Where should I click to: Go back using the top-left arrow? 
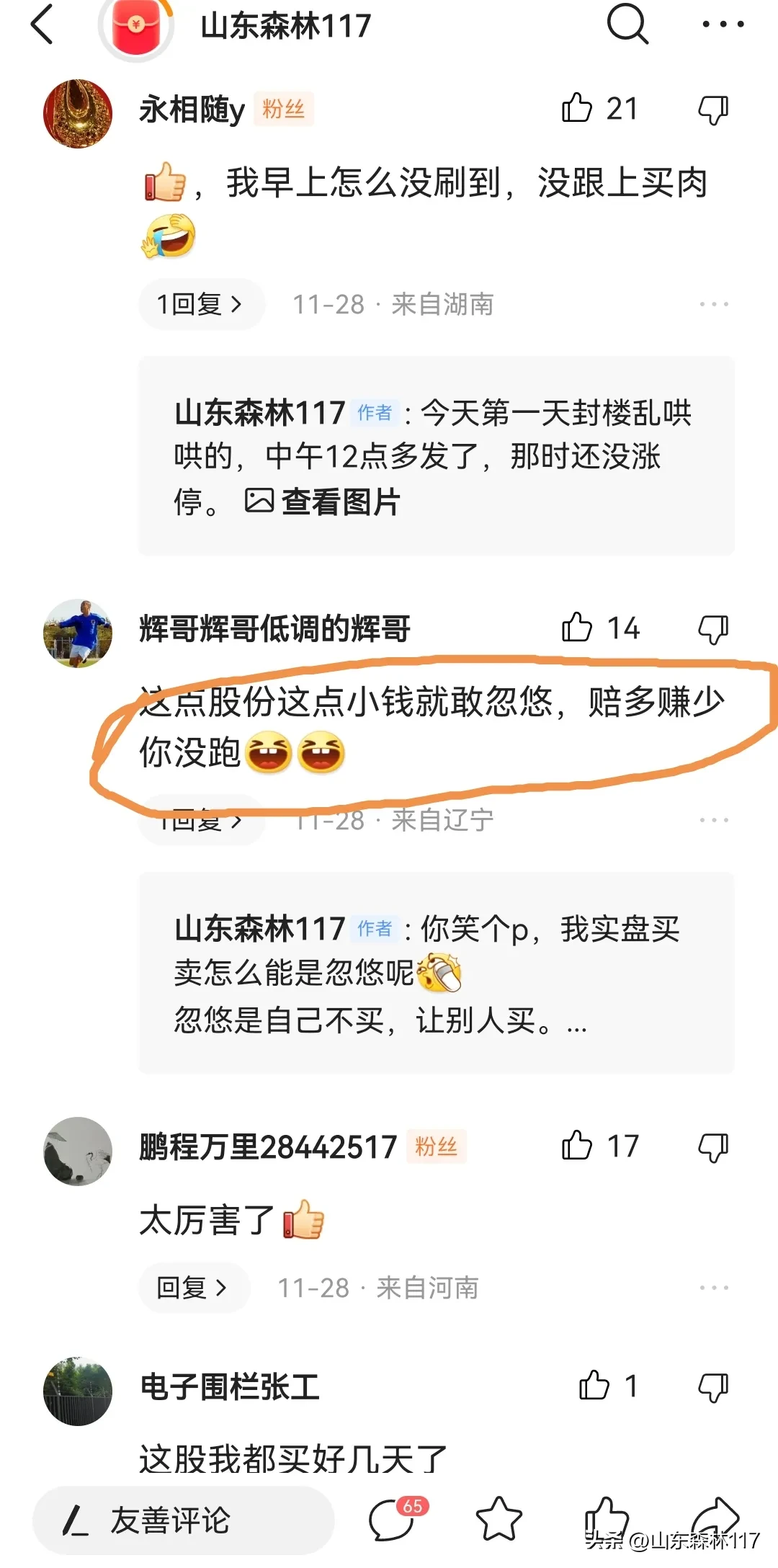coord(43,24)
